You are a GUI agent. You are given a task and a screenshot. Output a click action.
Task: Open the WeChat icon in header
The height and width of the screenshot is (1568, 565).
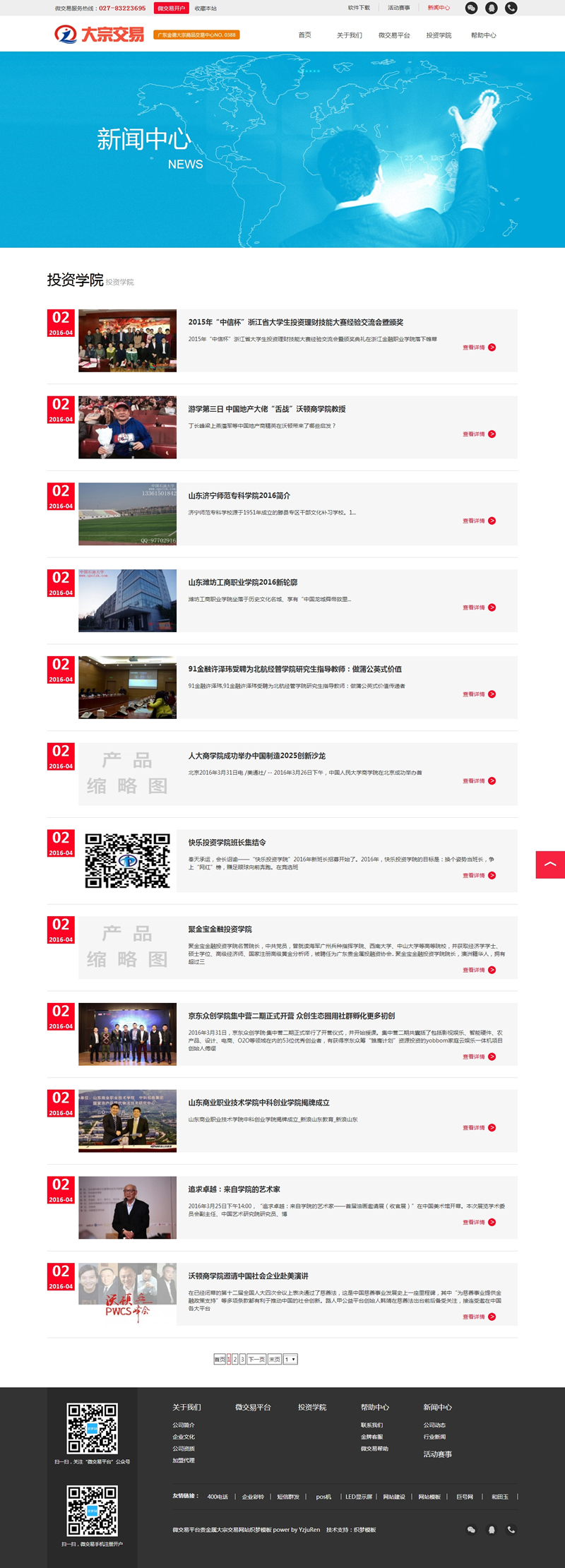coord(471,8)
